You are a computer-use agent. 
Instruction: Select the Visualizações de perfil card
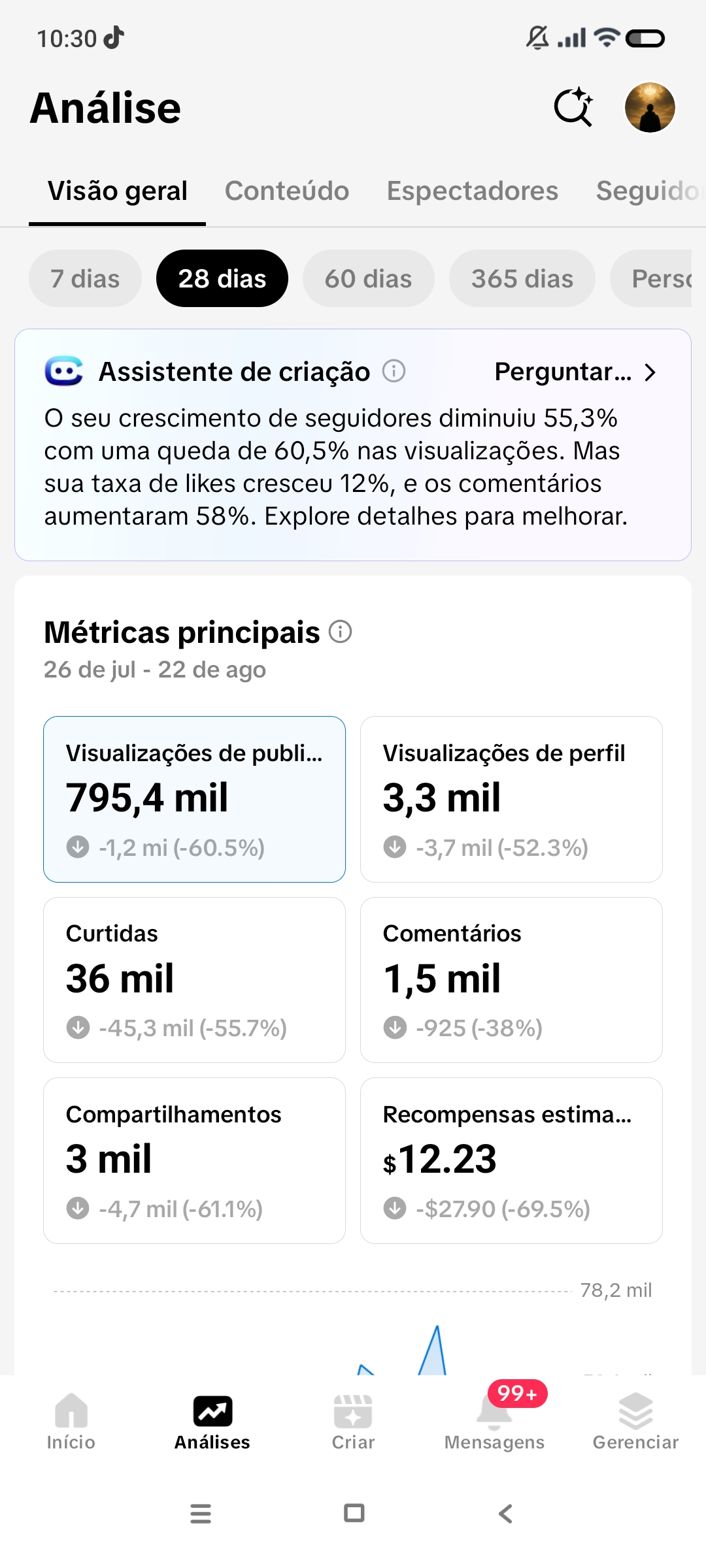(511, 799)
